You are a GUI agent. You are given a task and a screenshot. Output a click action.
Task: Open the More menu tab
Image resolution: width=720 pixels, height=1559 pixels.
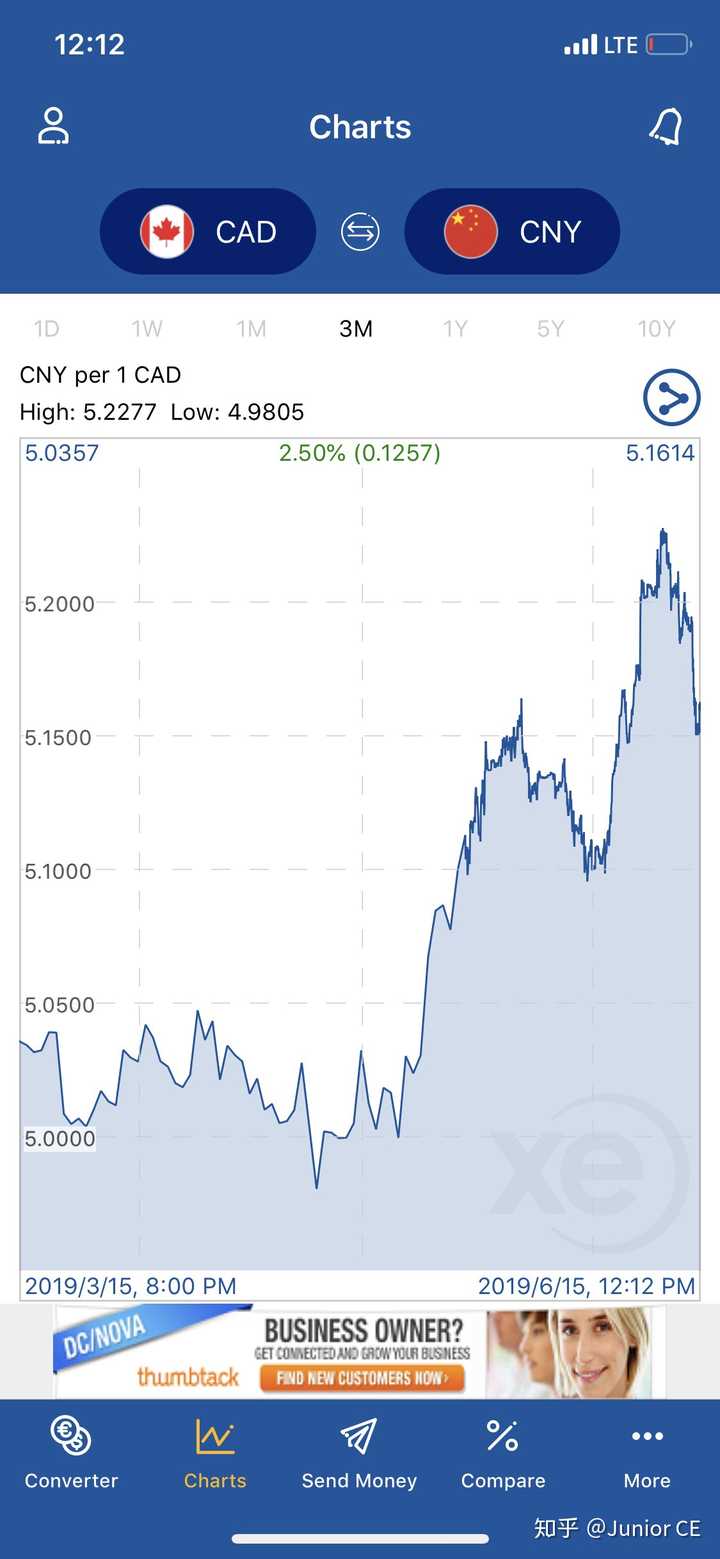tap(647, 1453)
